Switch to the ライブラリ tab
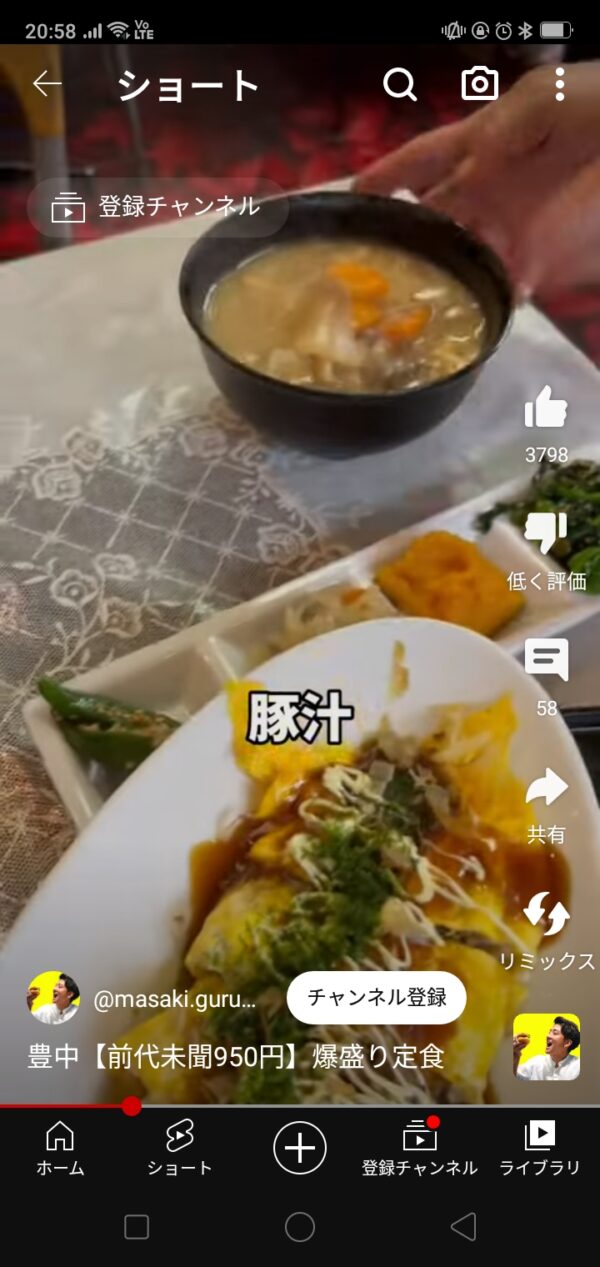 (539, 1147)
